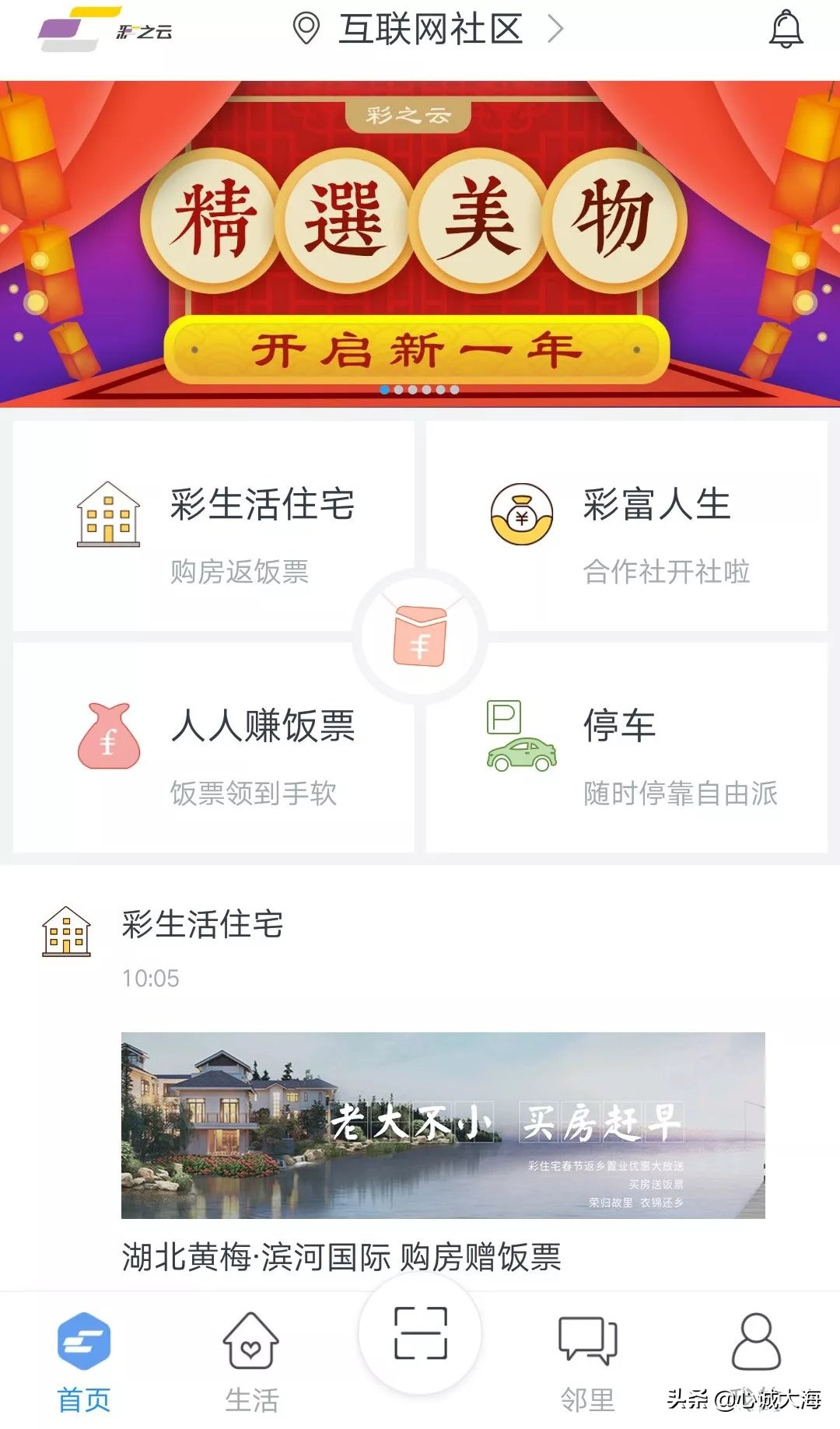Open the 人人赚饭票 red bag icon
Screen dimensions: 840x1429
point(109,735)
